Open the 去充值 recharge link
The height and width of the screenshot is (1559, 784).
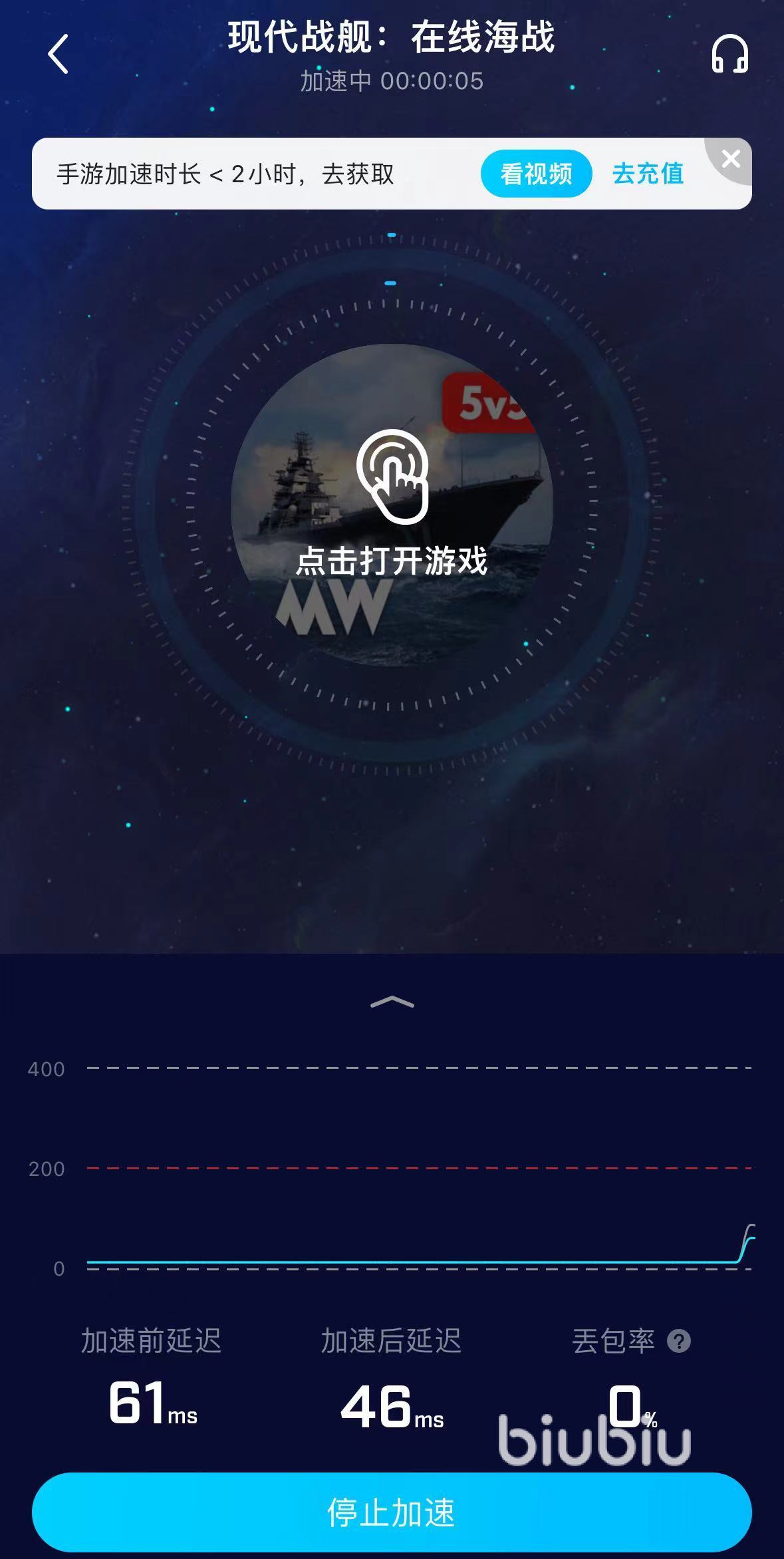click(648, 174)
